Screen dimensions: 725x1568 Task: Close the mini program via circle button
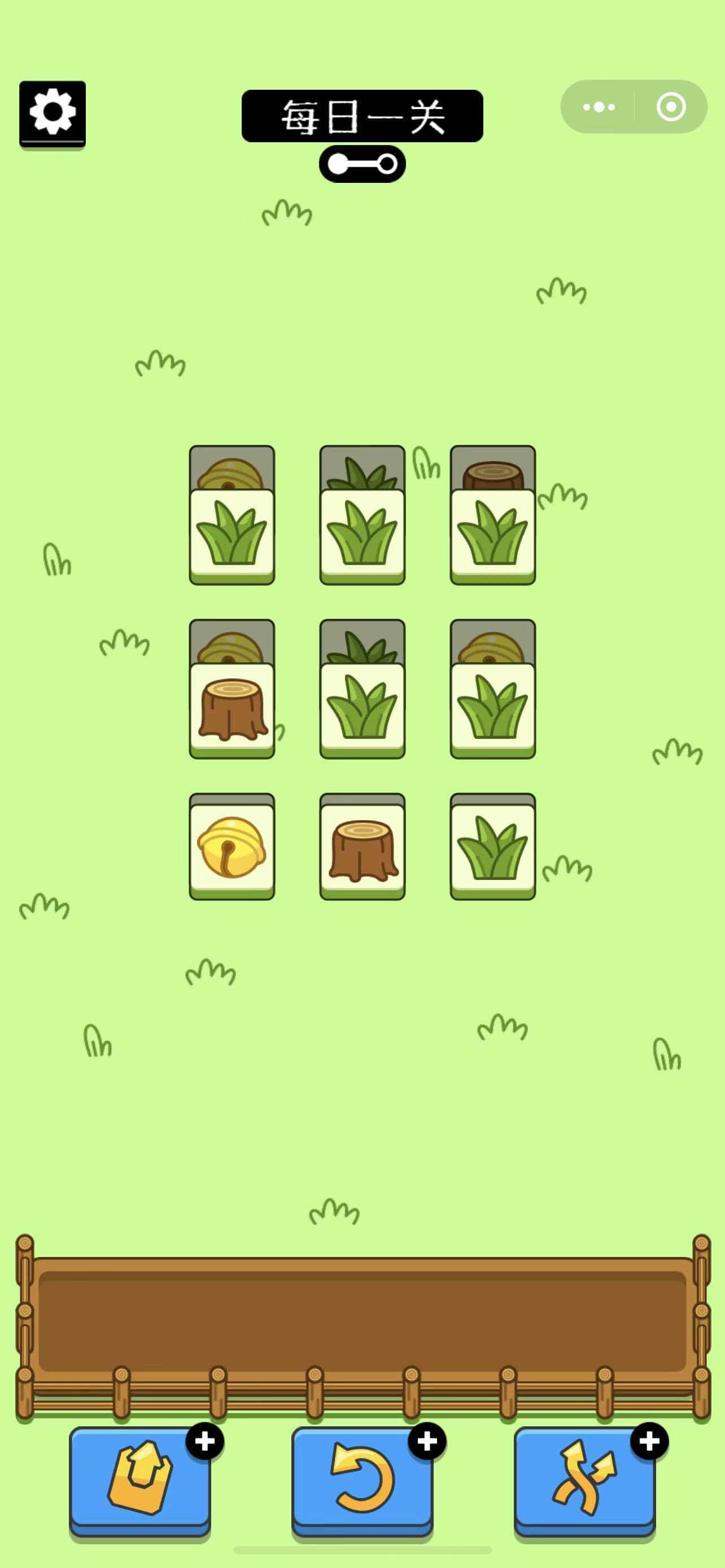[671, 107]
